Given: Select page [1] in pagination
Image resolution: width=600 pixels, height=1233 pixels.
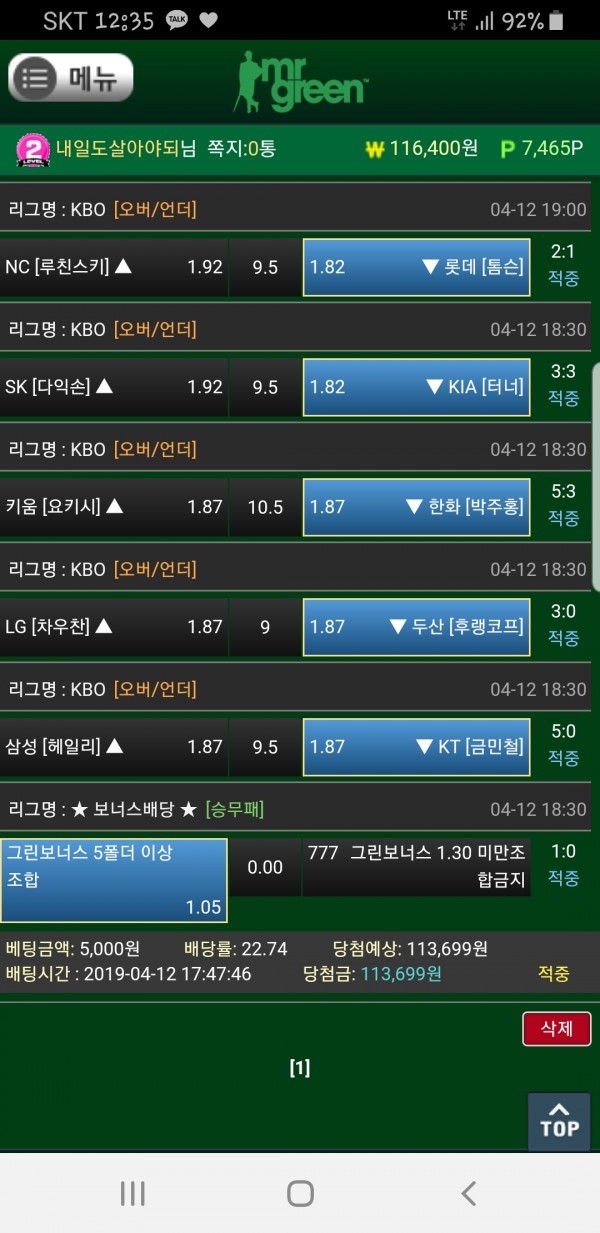Looking at the screenshot, I should coord(300,1068).
